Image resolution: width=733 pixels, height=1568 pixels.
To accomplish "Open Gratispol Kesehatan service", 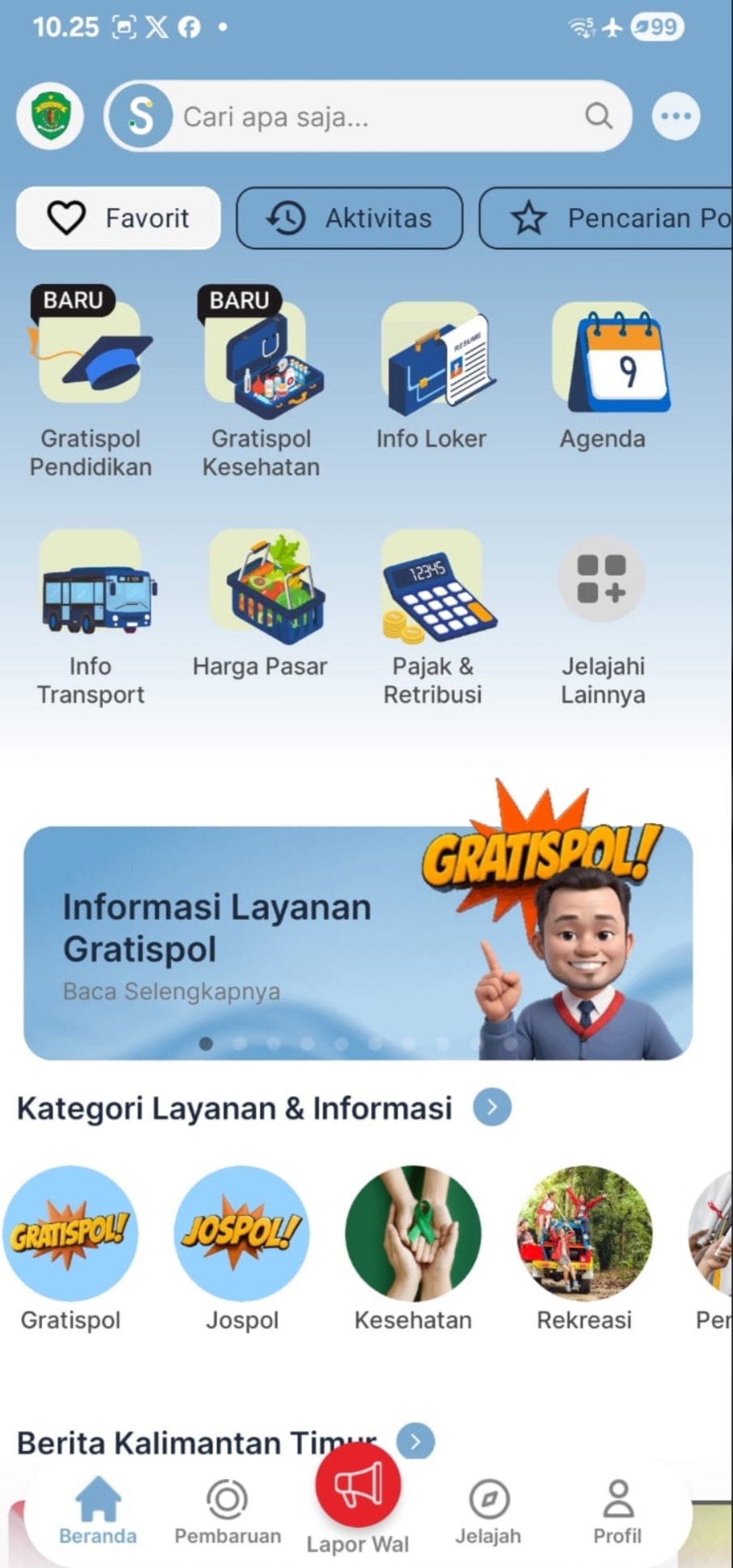I will [x=261, y=382].
